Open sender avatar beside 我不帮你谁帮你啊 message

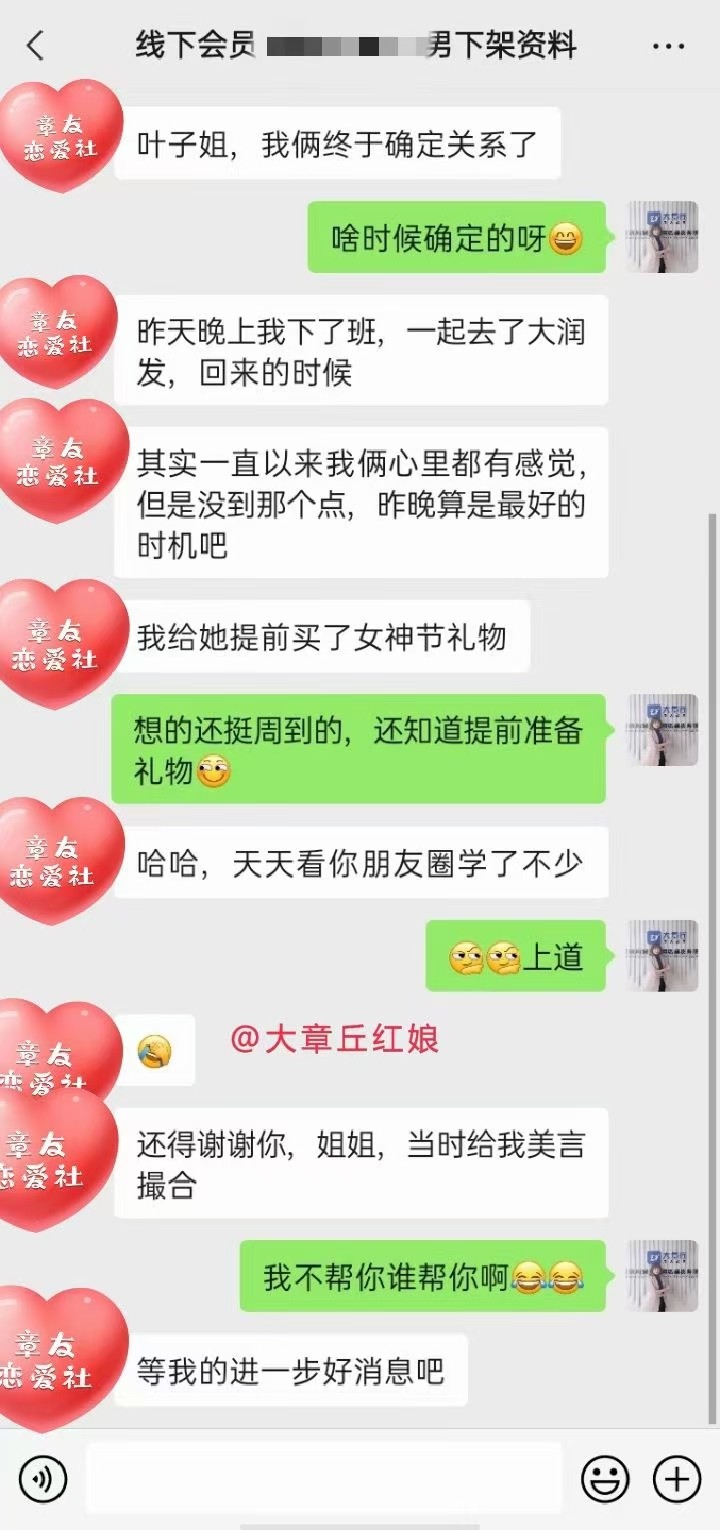[662, 1275]
